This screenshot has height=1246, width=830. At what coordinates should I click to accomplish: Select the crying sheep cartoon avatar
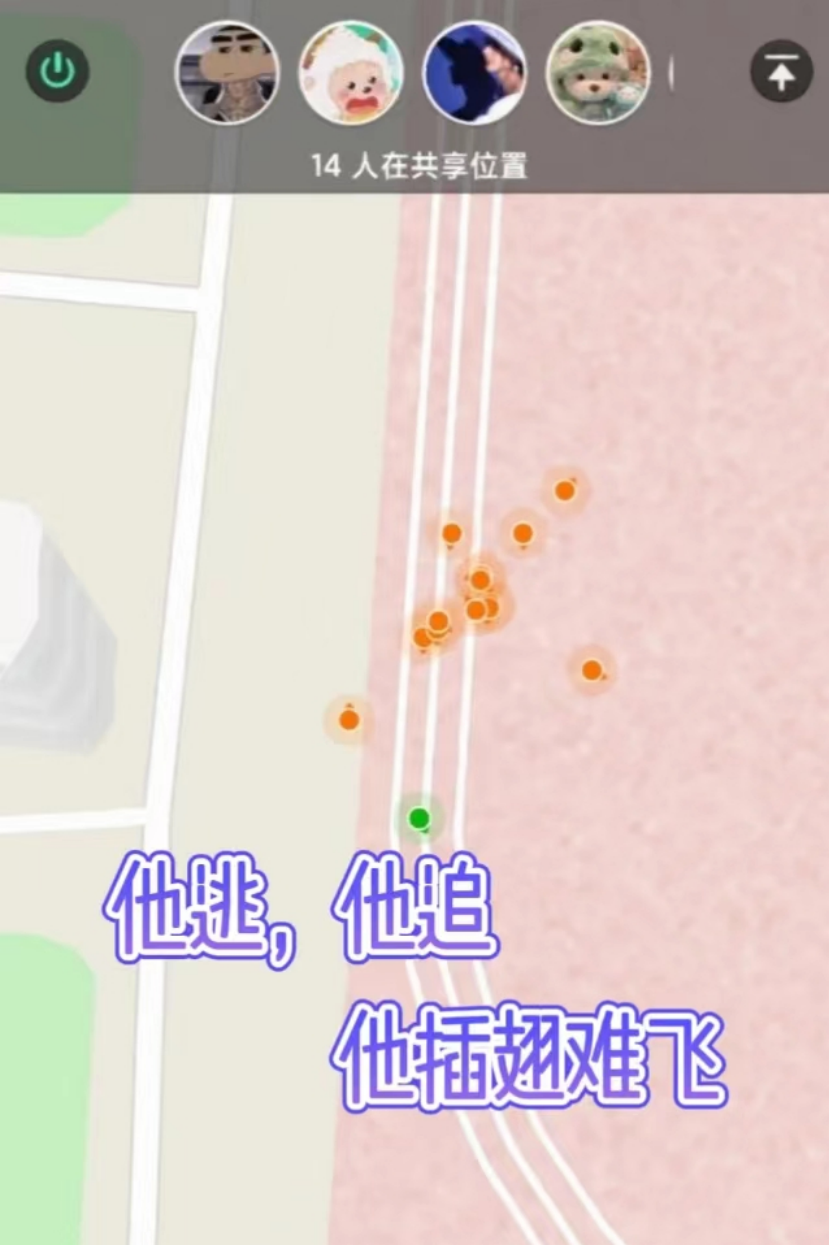351,73
